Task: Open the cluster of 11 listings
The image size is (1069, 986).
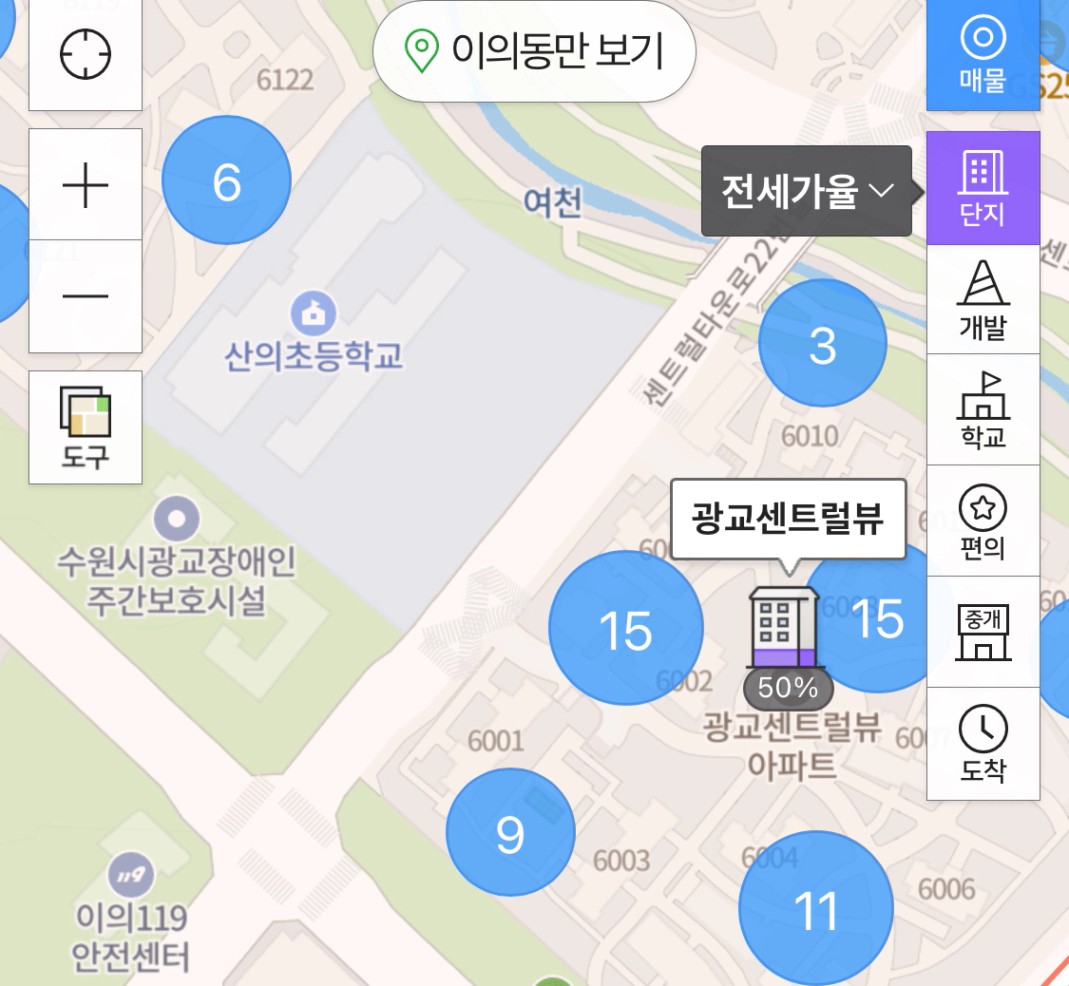Action: 815,908
